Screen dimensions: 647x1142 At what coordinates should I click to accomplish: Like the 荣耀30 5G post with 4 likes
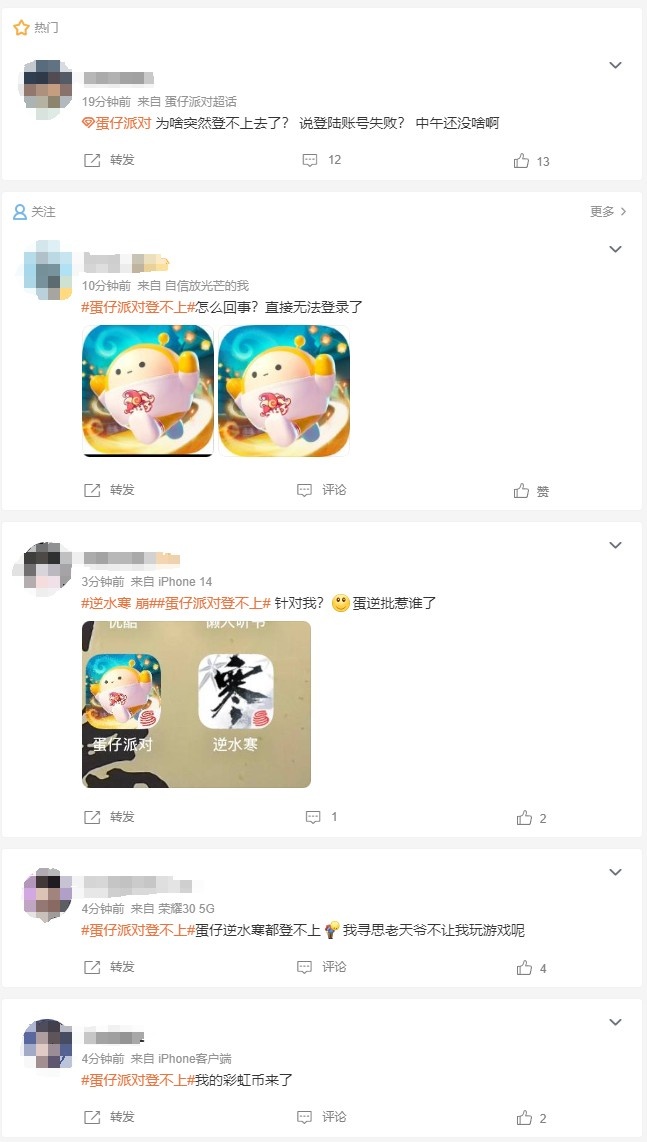532,968
